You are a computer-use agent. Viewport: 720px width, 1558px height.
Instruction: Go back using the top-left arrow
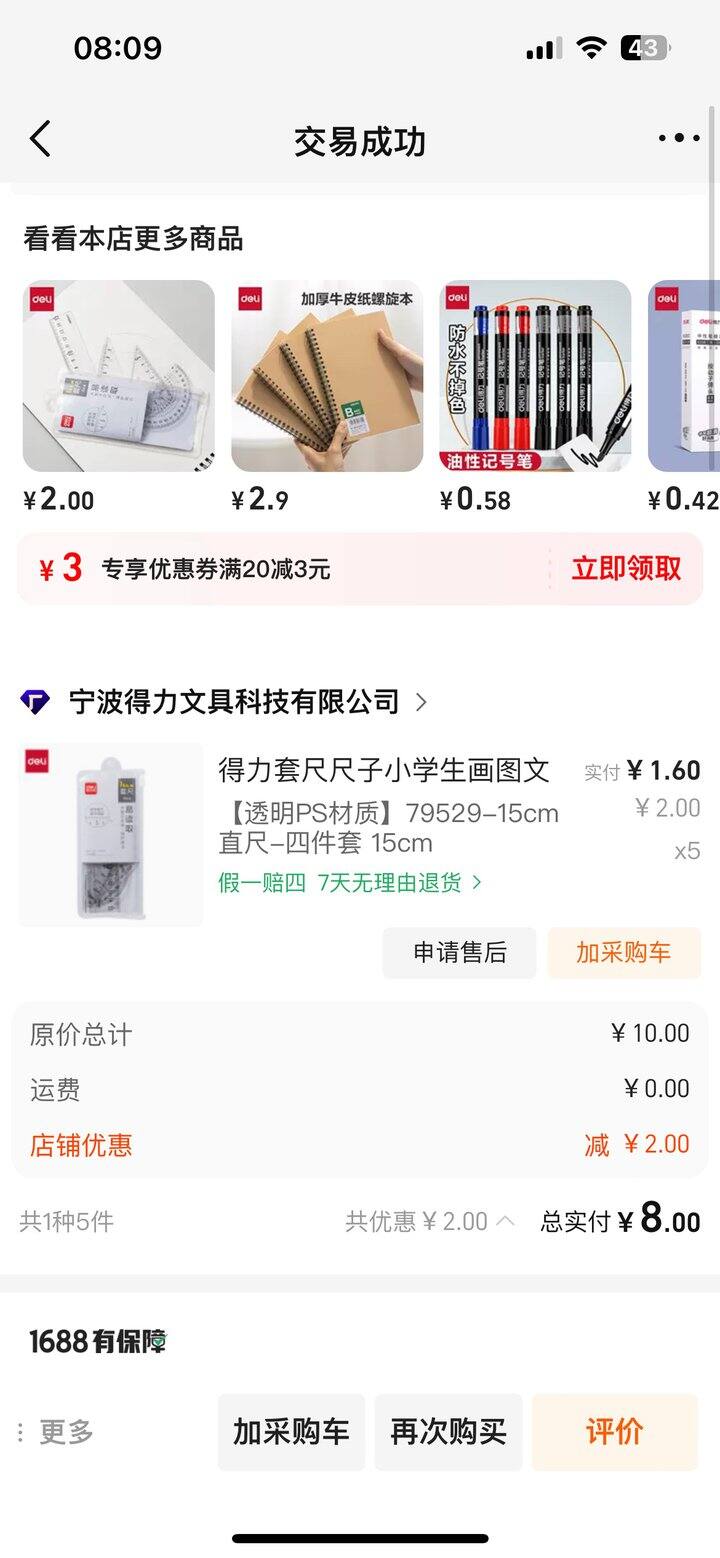40,140
